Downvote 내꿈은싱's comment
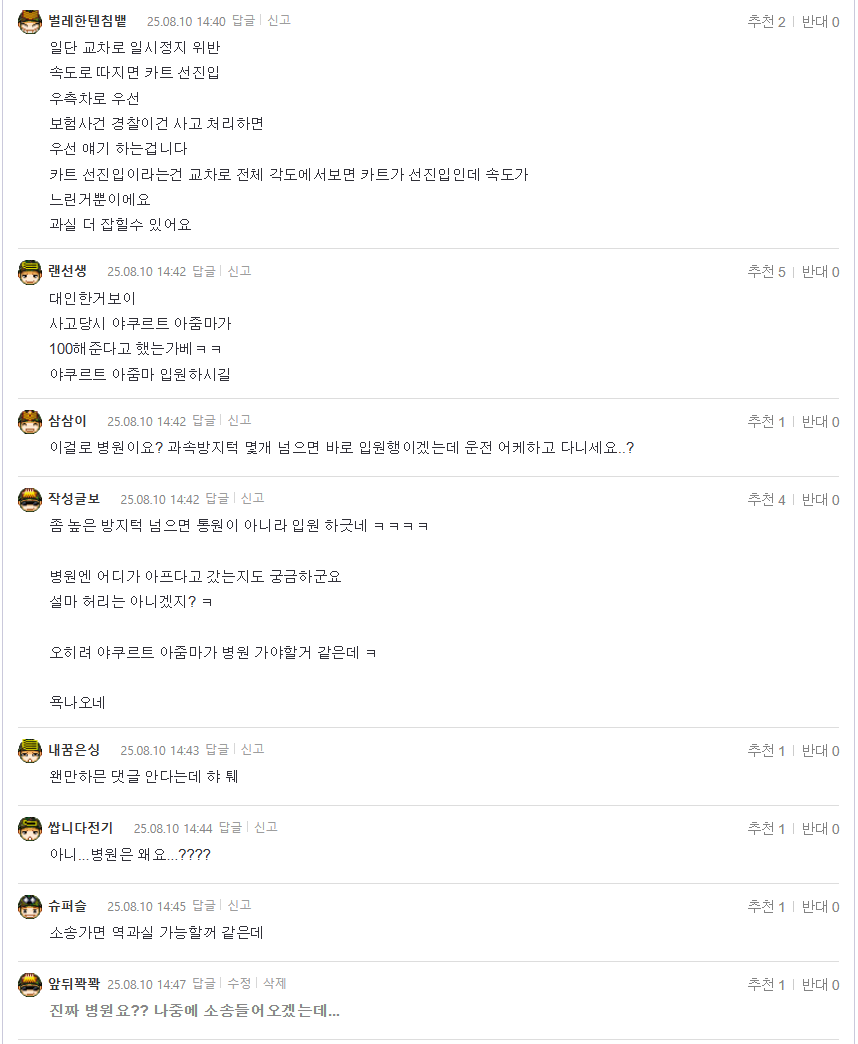The width and height of the screenshot is (858, 1044). pos(820,750)
